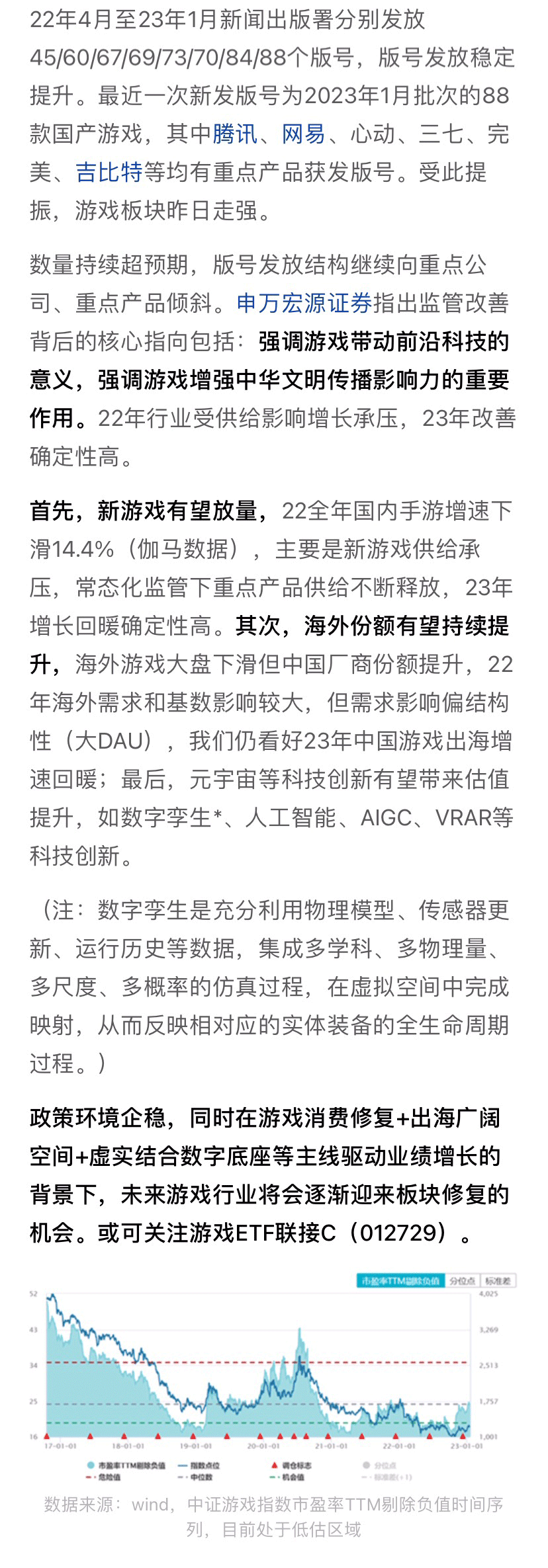Tap the 吉比特 link
This screenshot has height=1568, width=548.
pyautogui.click(x=109, y=173)
